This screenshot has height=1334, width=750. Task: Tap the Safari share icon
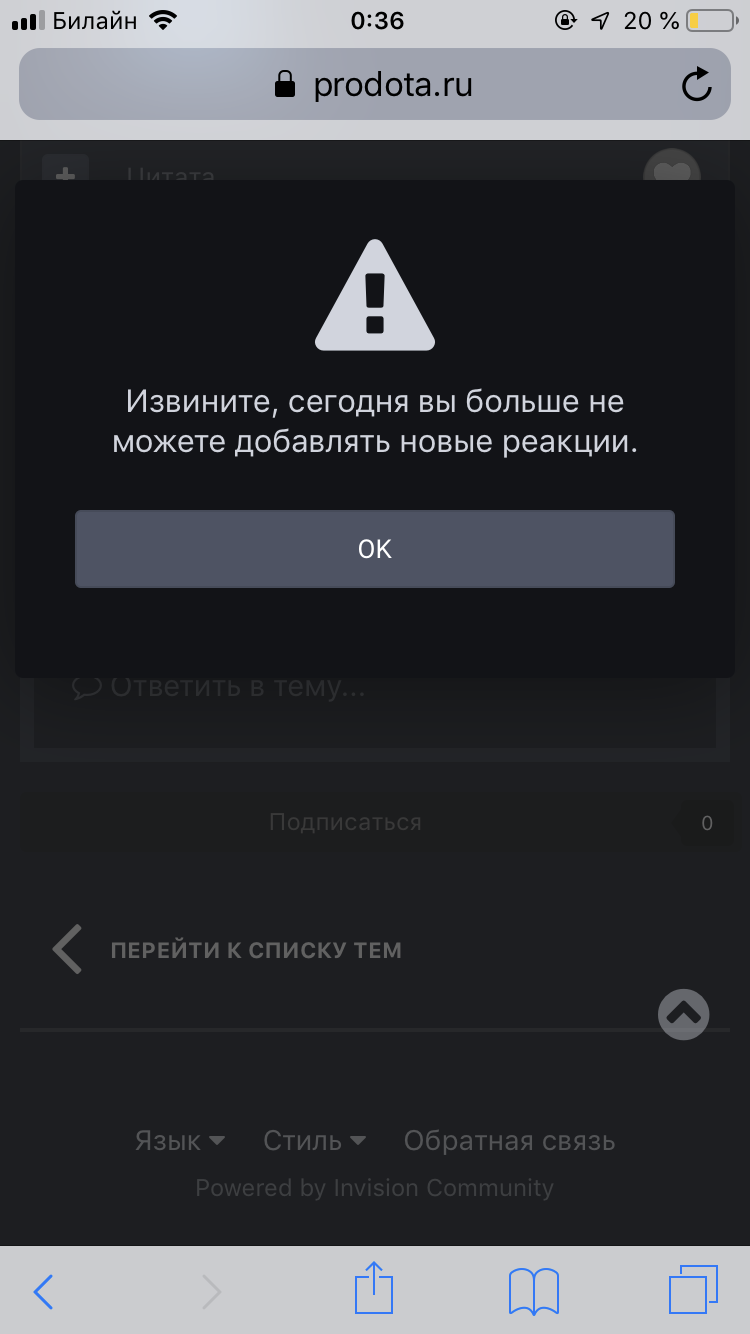tap(373, 1290)
